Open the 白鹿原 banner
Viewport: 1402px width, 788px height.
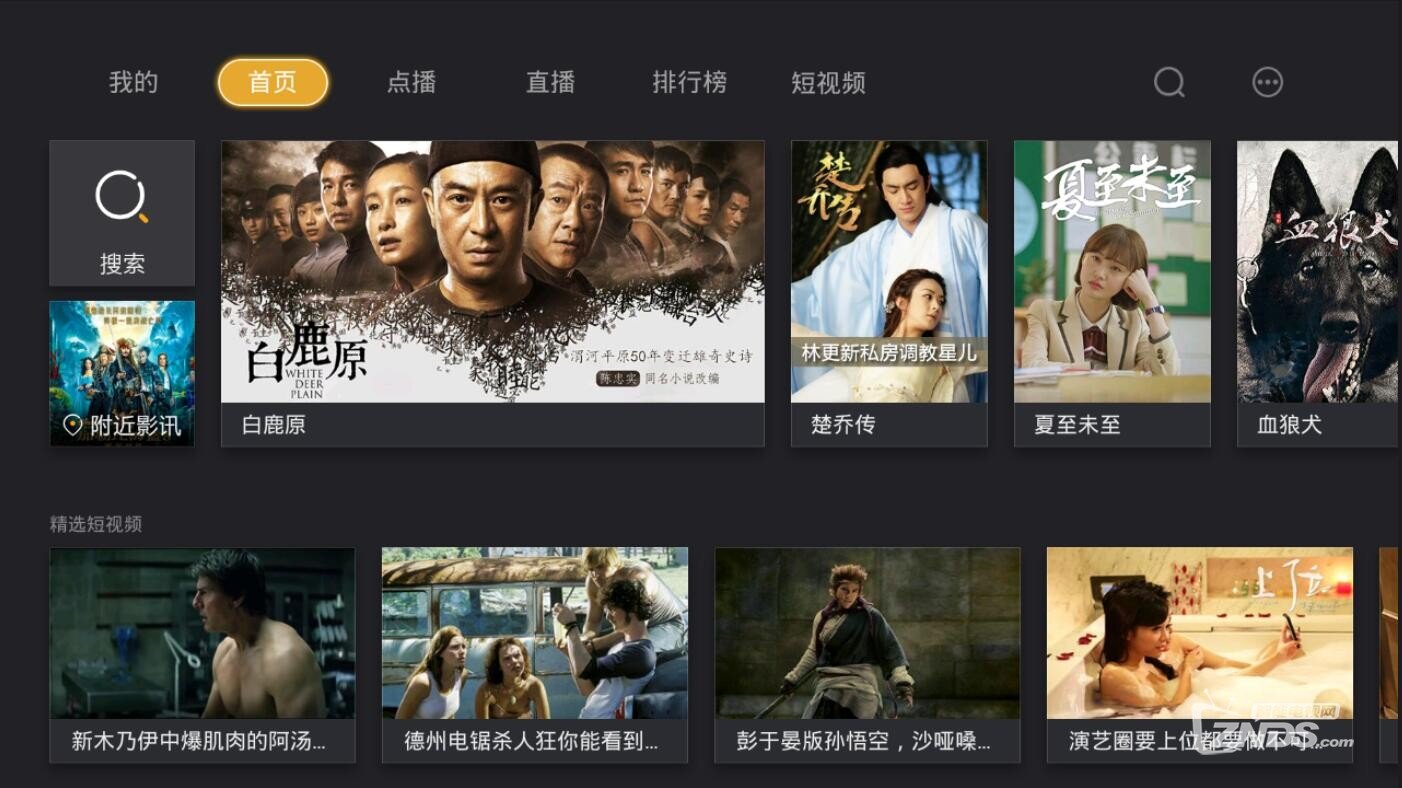[x=492, y=290]
